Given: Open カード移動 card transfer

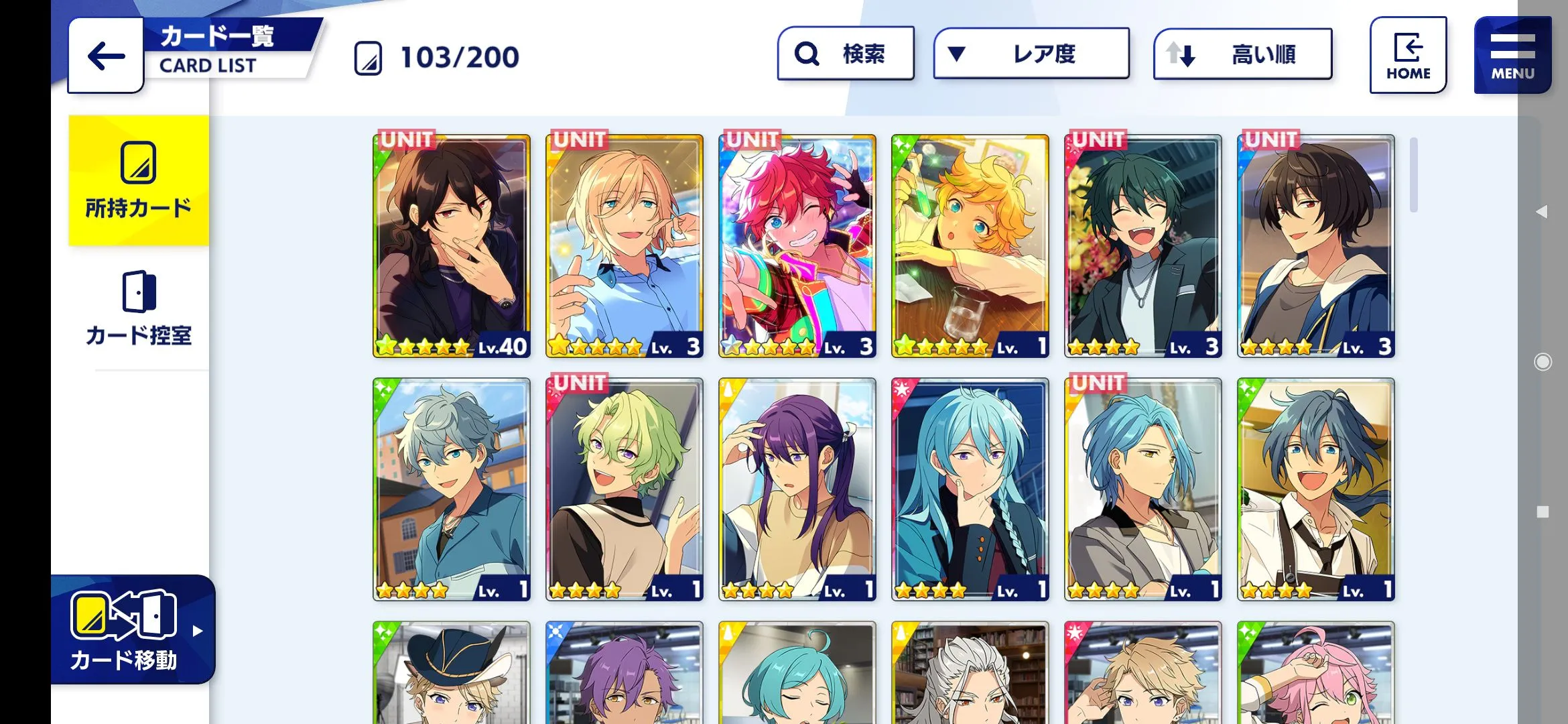Looking at the screenshot, I should (x=133, y=630).
